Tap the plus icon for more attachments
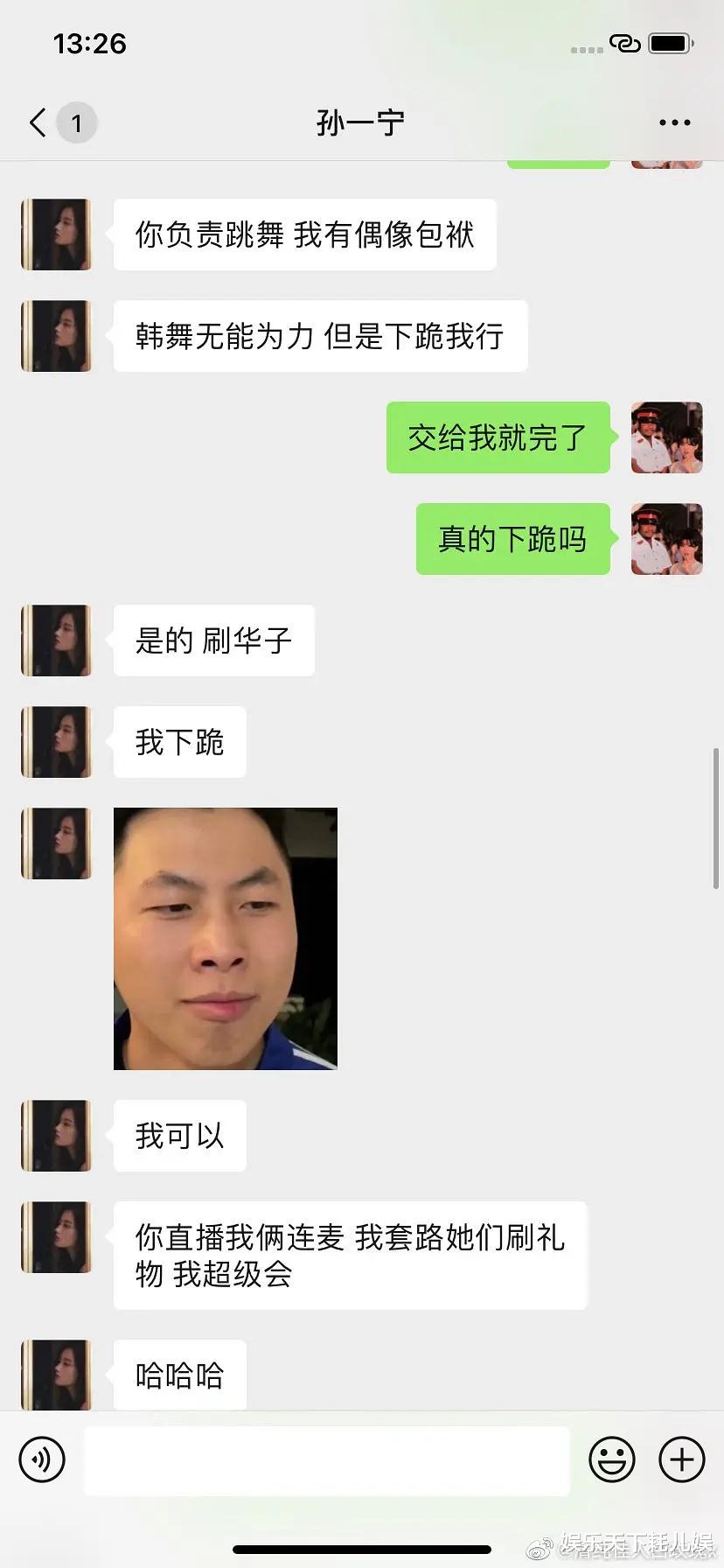Viewport: 724px width, 1568px height. tap(681, 1459)
